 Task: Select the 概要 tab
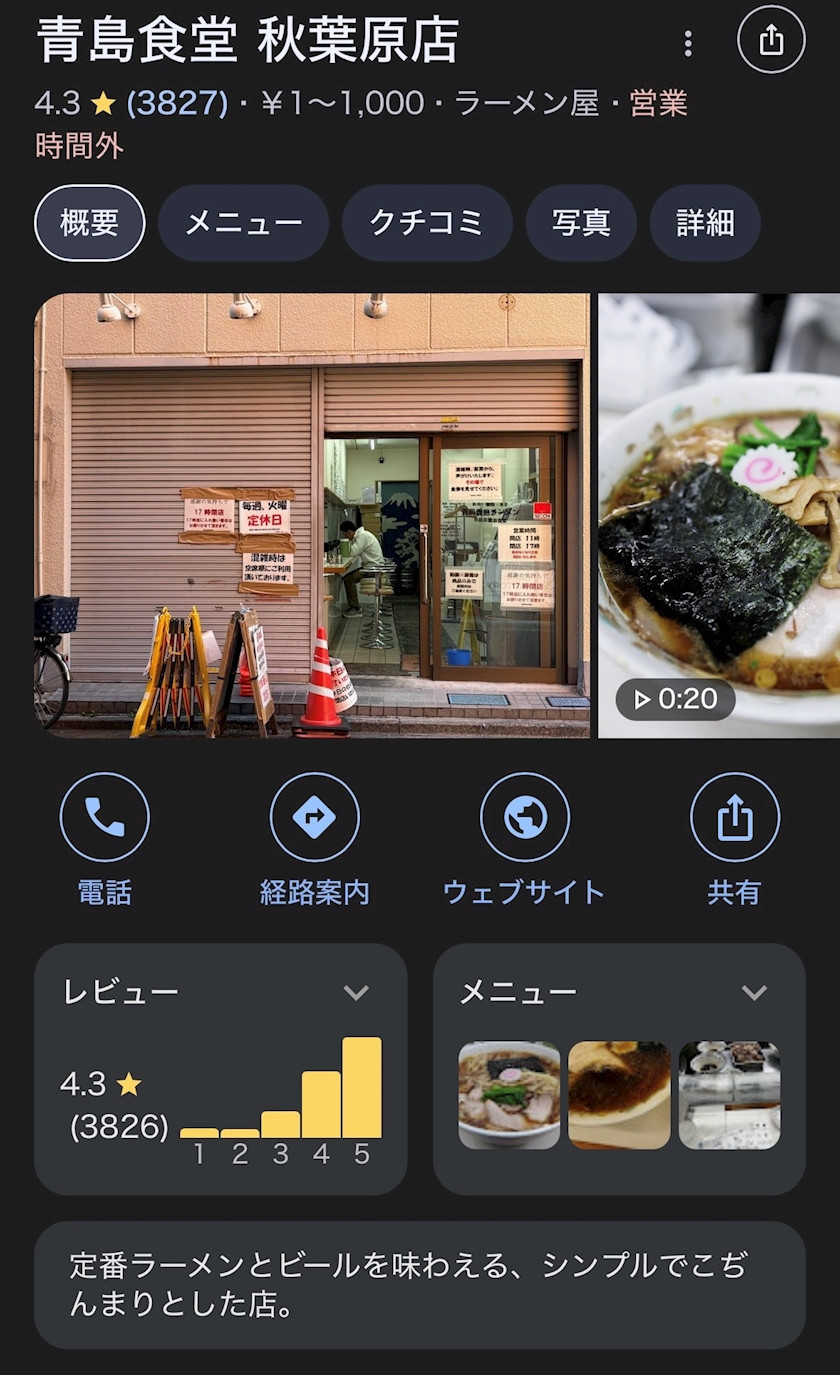point(90,223)
